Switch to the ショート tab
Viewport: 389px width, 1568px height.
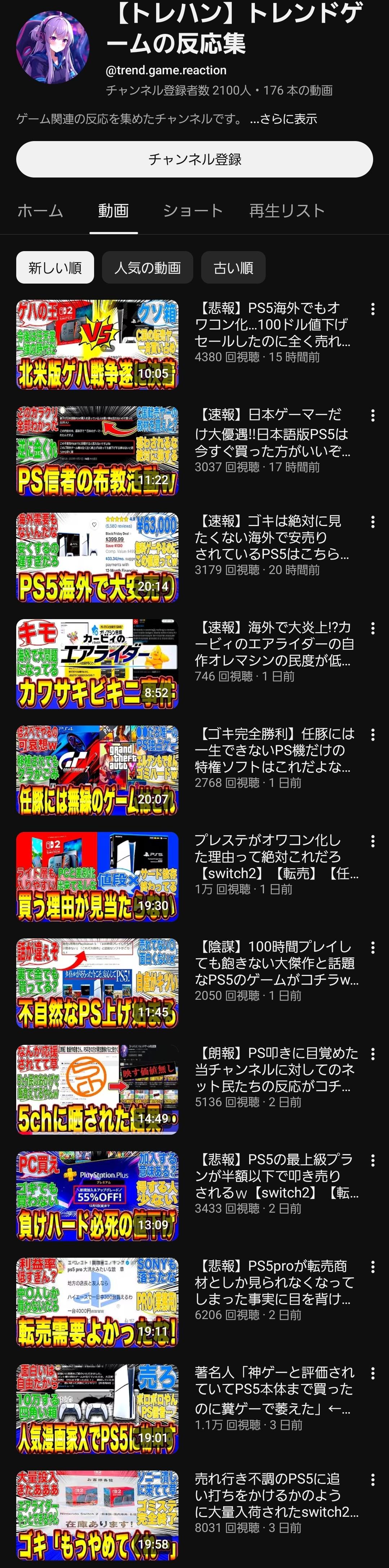pyautogui.click(x=193, y=211)
